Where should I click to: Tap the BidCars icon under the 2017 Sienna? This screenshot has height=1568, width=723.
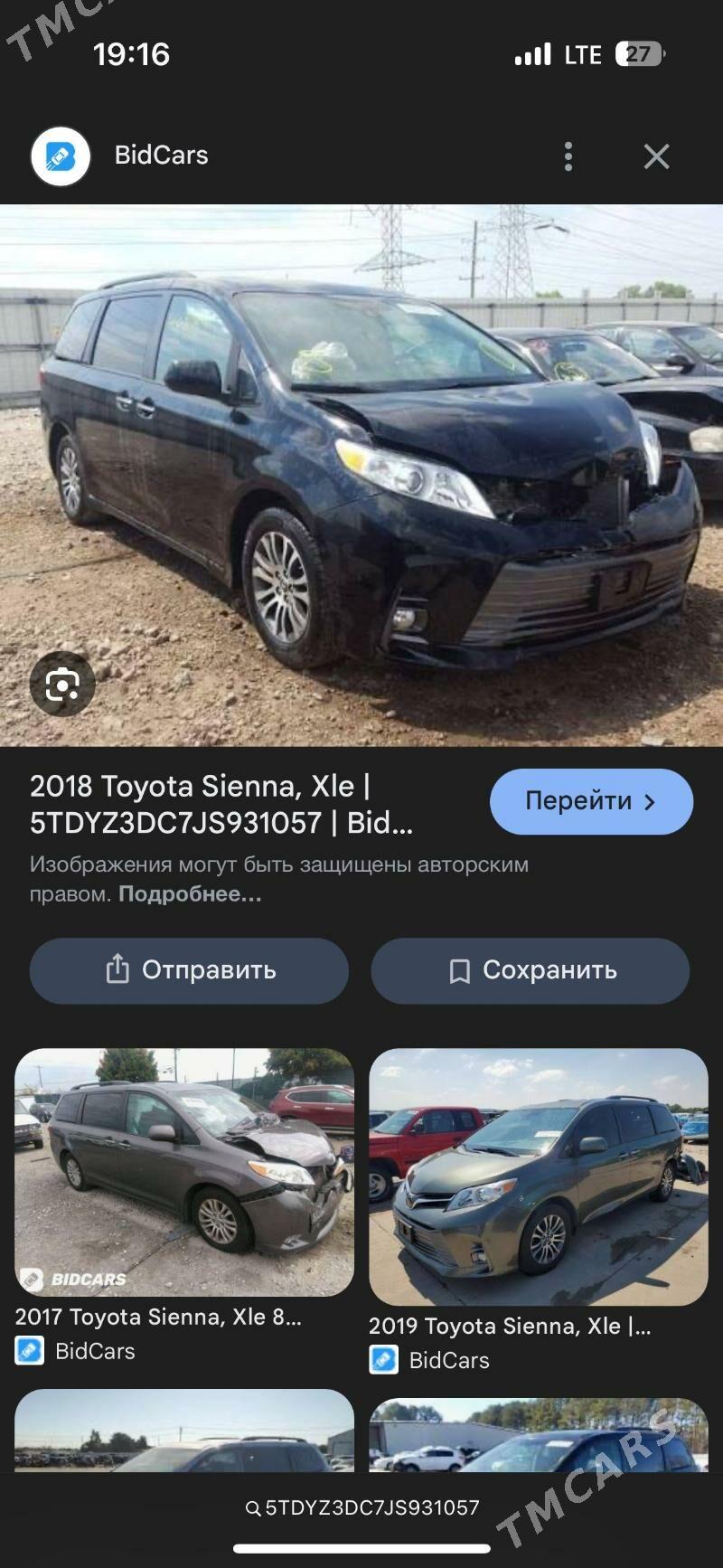point(30,1353)
